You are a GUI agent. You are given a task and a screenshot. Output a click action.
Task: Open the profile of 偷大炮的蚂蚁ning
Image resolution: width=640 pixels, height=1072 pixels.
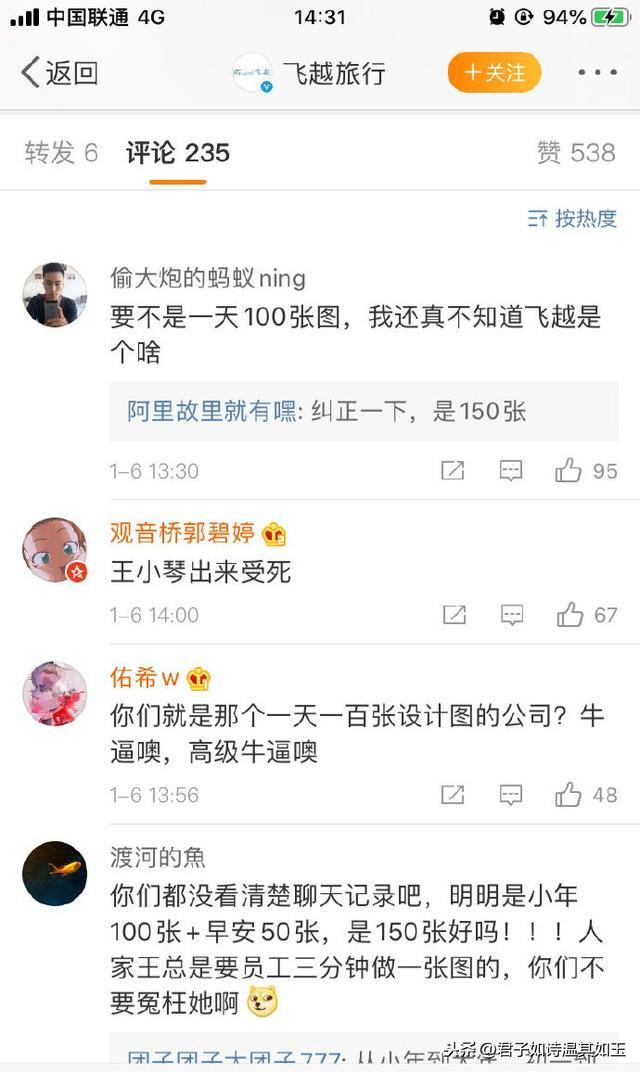(54, 294)
